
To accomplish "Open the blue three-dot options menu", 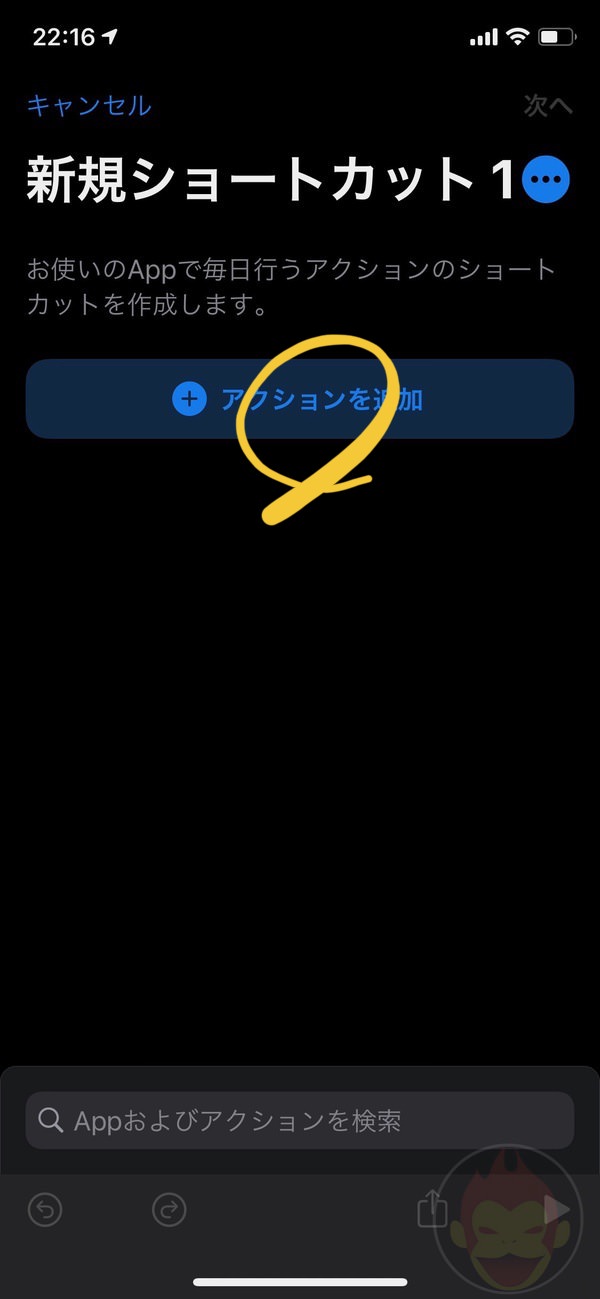I will (x=547, y=182).
